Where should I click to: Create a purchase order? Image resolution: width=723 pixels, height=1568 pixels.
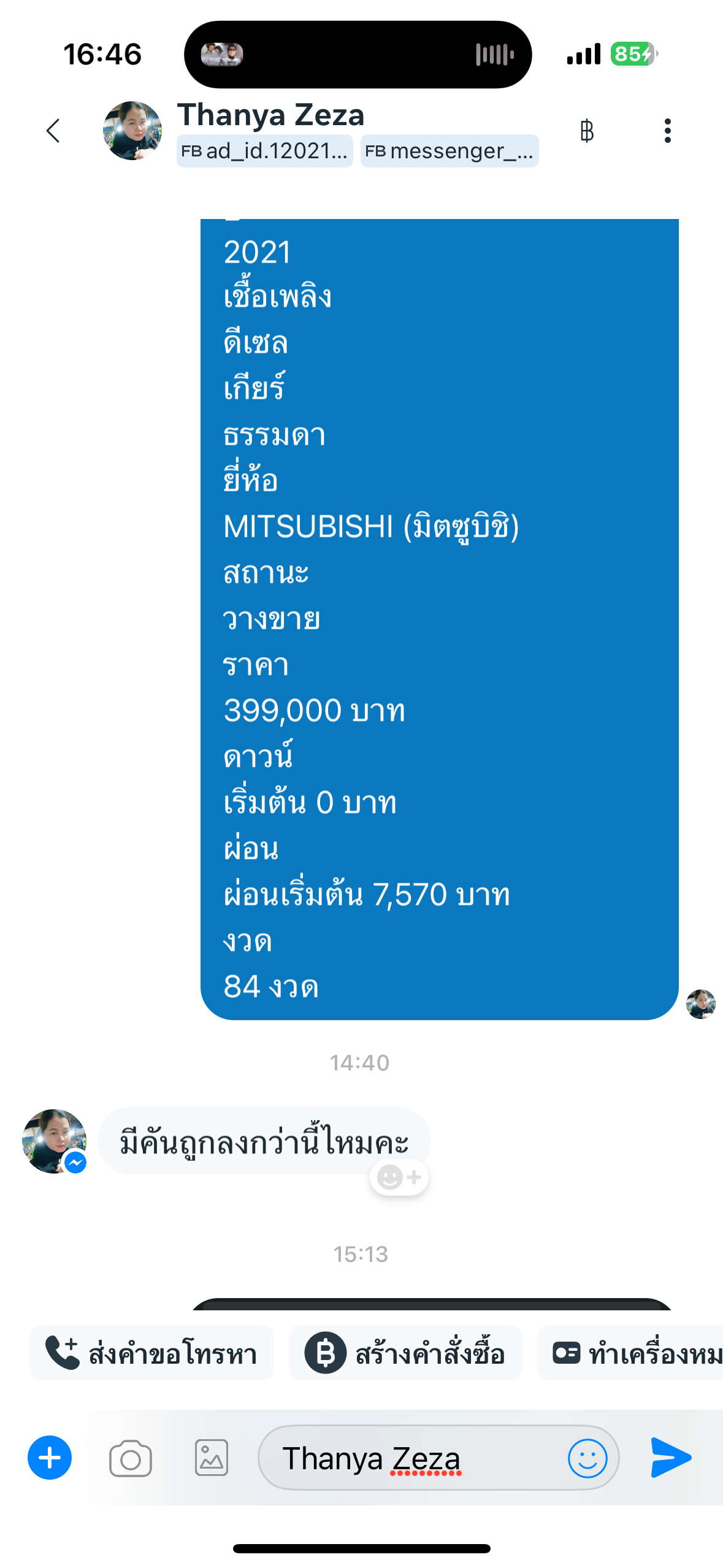point(405,1353)
